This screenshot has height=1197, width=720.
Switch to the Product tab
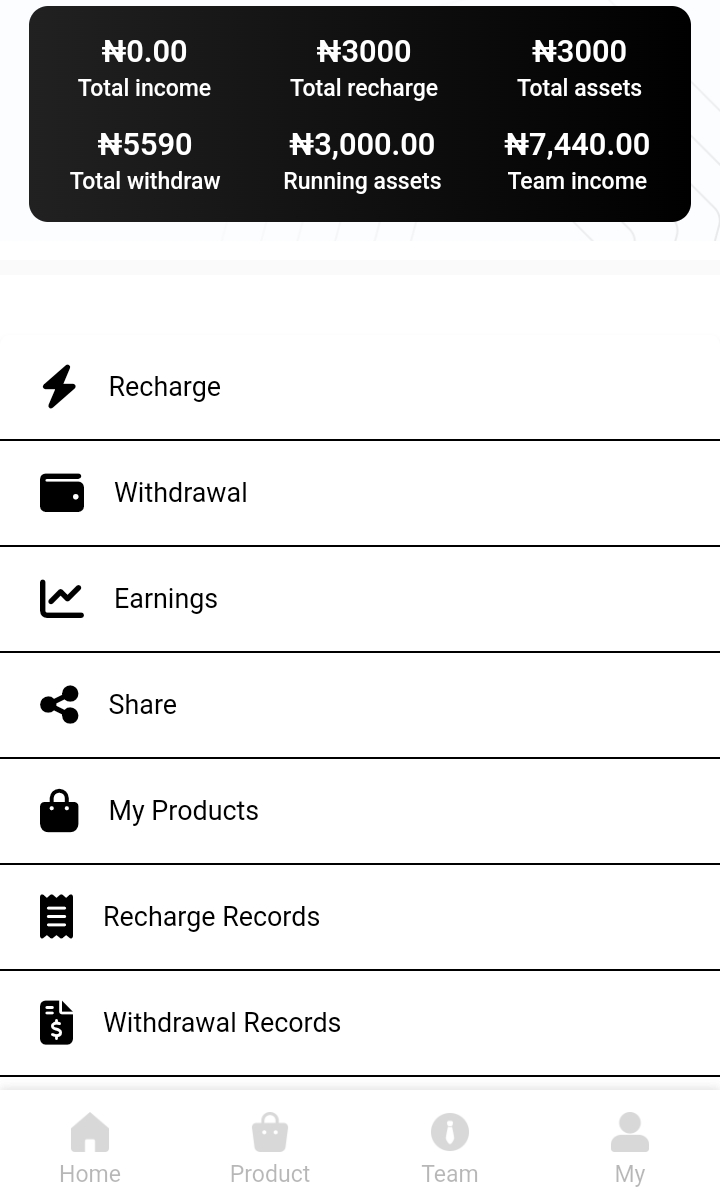pos(270,1148)
